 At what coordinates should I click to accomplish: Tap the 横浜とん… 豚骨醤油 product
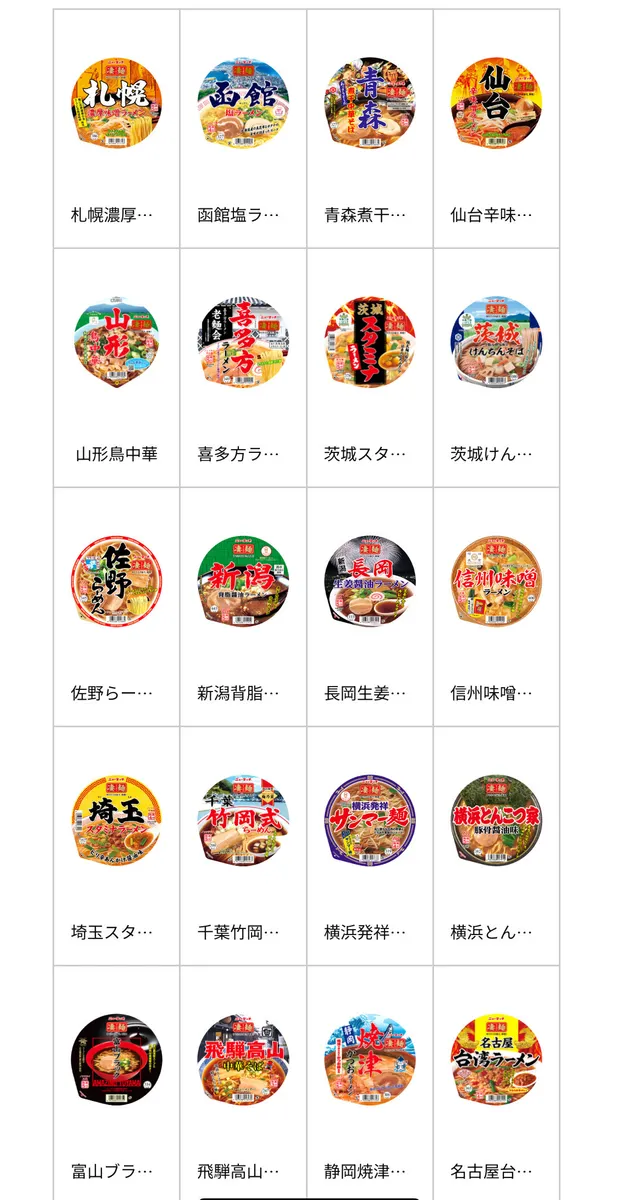tap(496, 822)
